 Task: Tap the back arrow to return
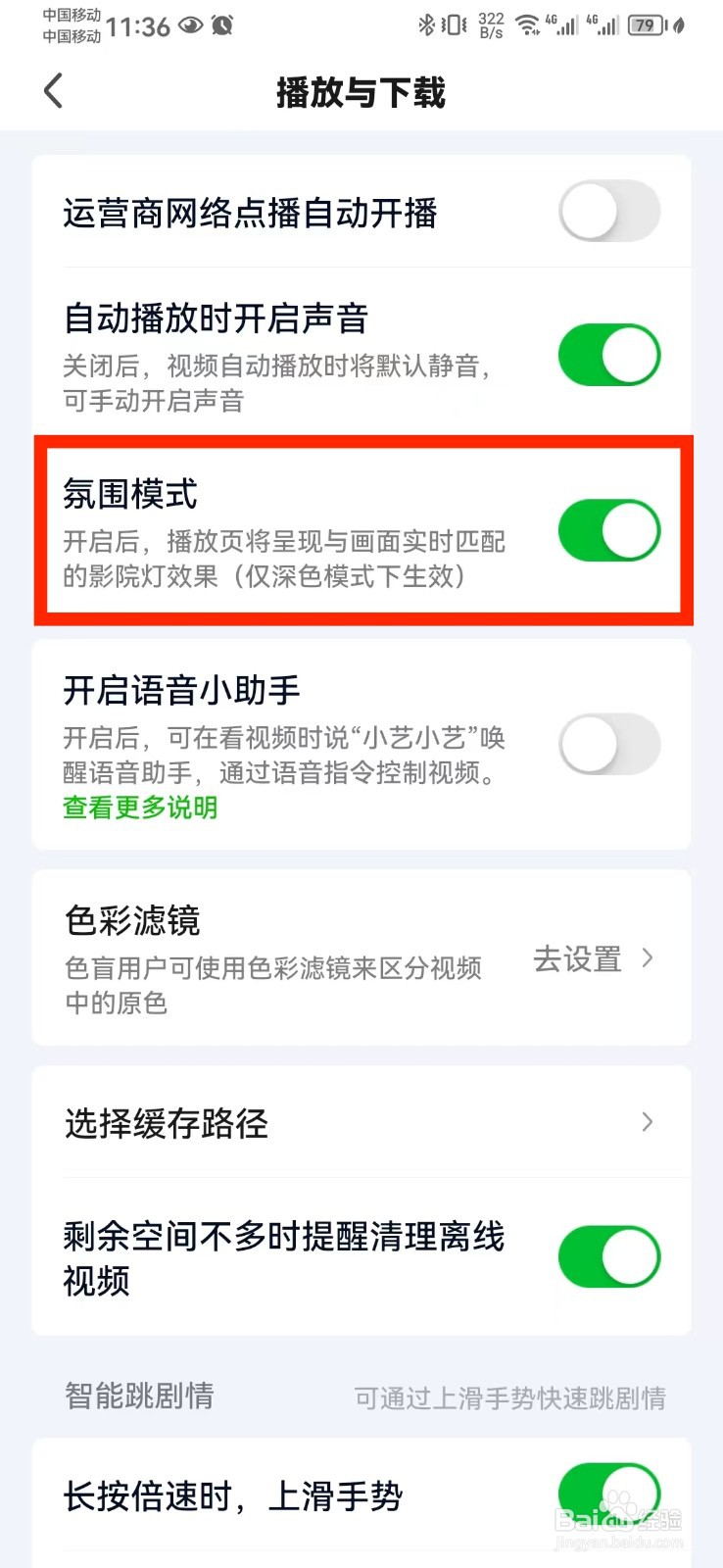click(52, 90)
